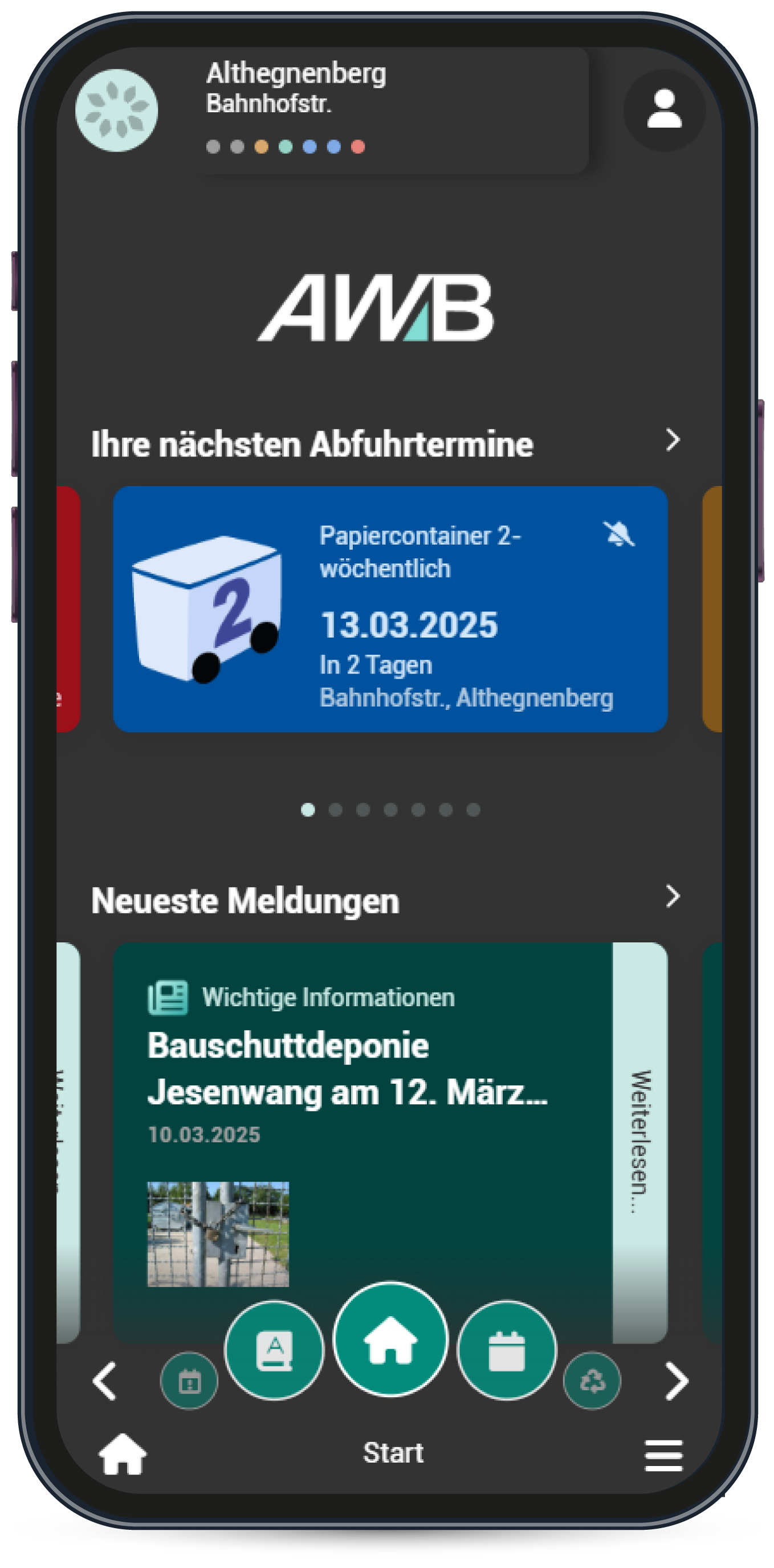This screenshot has width=774, height=1568.
Task: Enable reminder bell on Papiercontainer card
Action: pyautogui.click(x=619, y=534)
